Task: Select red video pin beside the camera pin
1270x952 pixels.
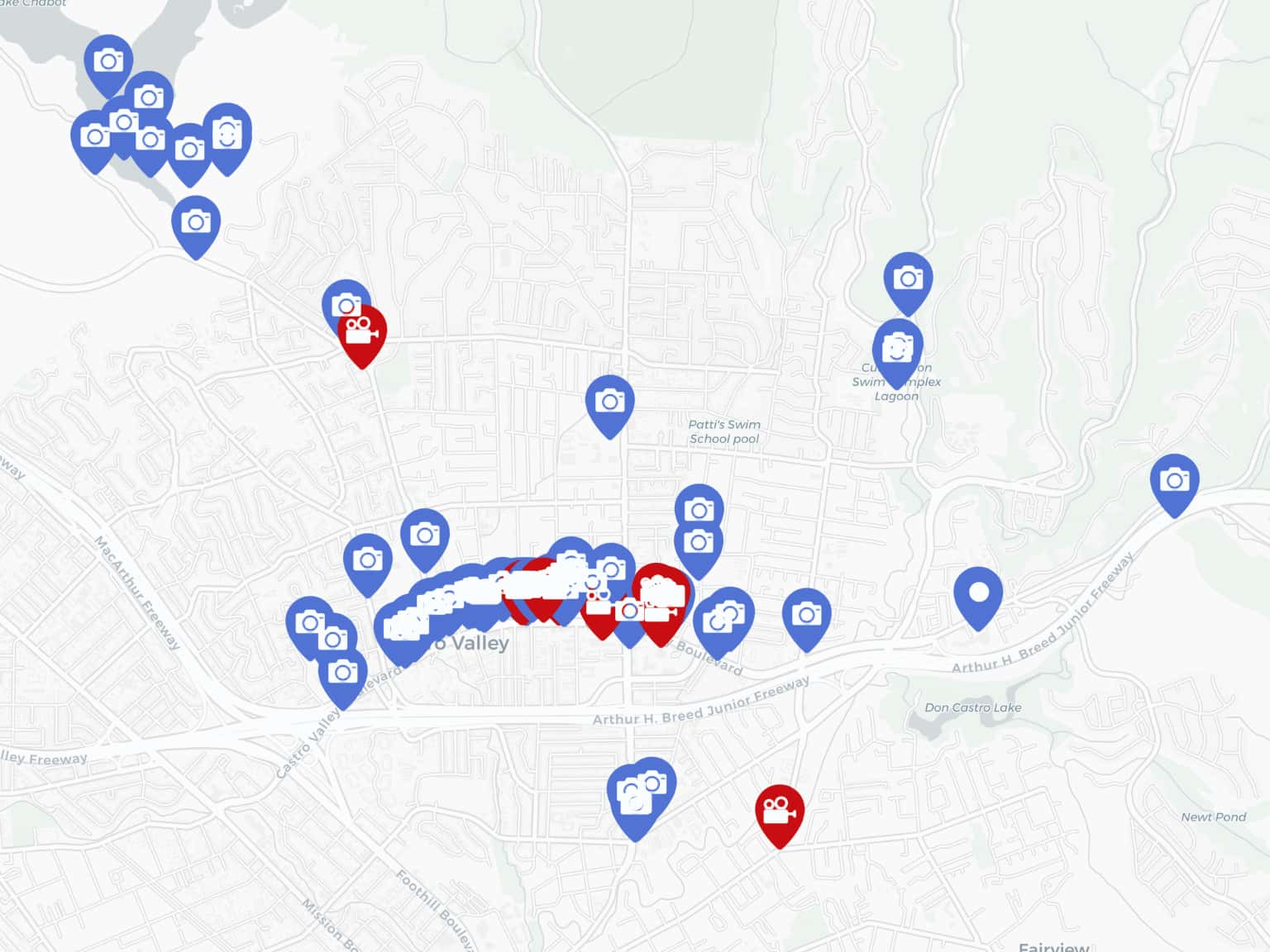Action: point(362,332)
